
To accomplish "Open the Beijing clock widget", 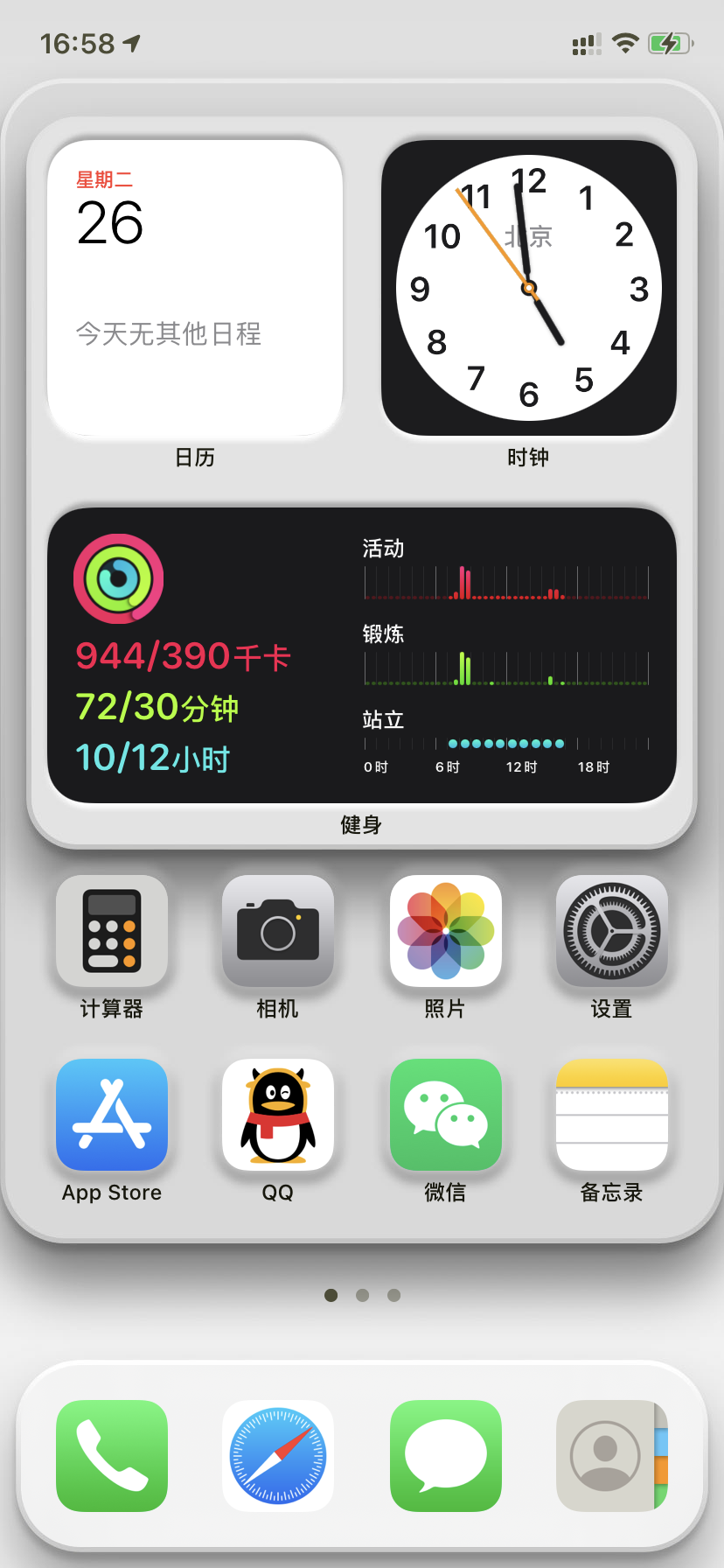I will coord(528,288).
